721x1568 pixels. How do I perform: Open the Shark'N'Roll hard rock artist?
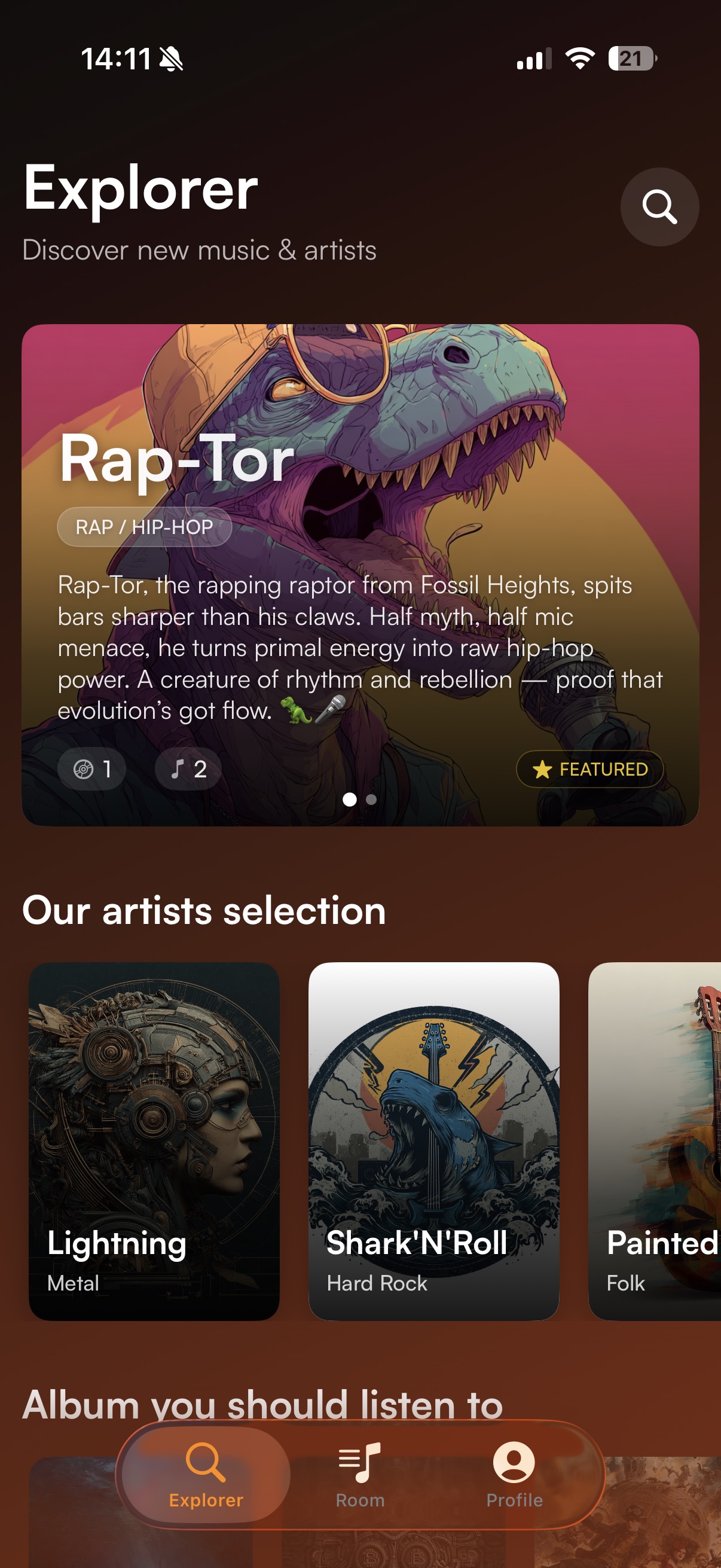(433, 1141)
